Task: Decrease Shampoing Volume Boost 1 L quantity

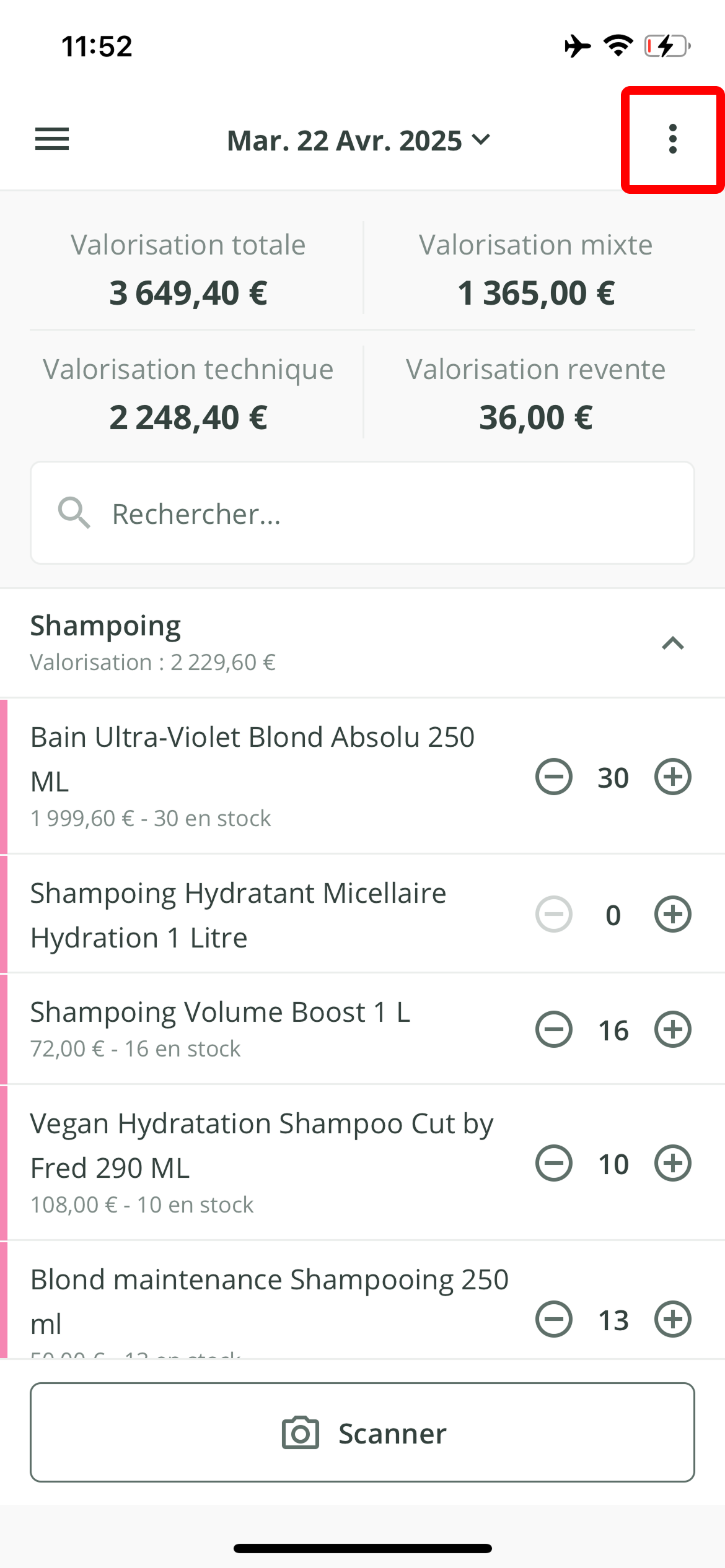Action: tap(554, 1029)
